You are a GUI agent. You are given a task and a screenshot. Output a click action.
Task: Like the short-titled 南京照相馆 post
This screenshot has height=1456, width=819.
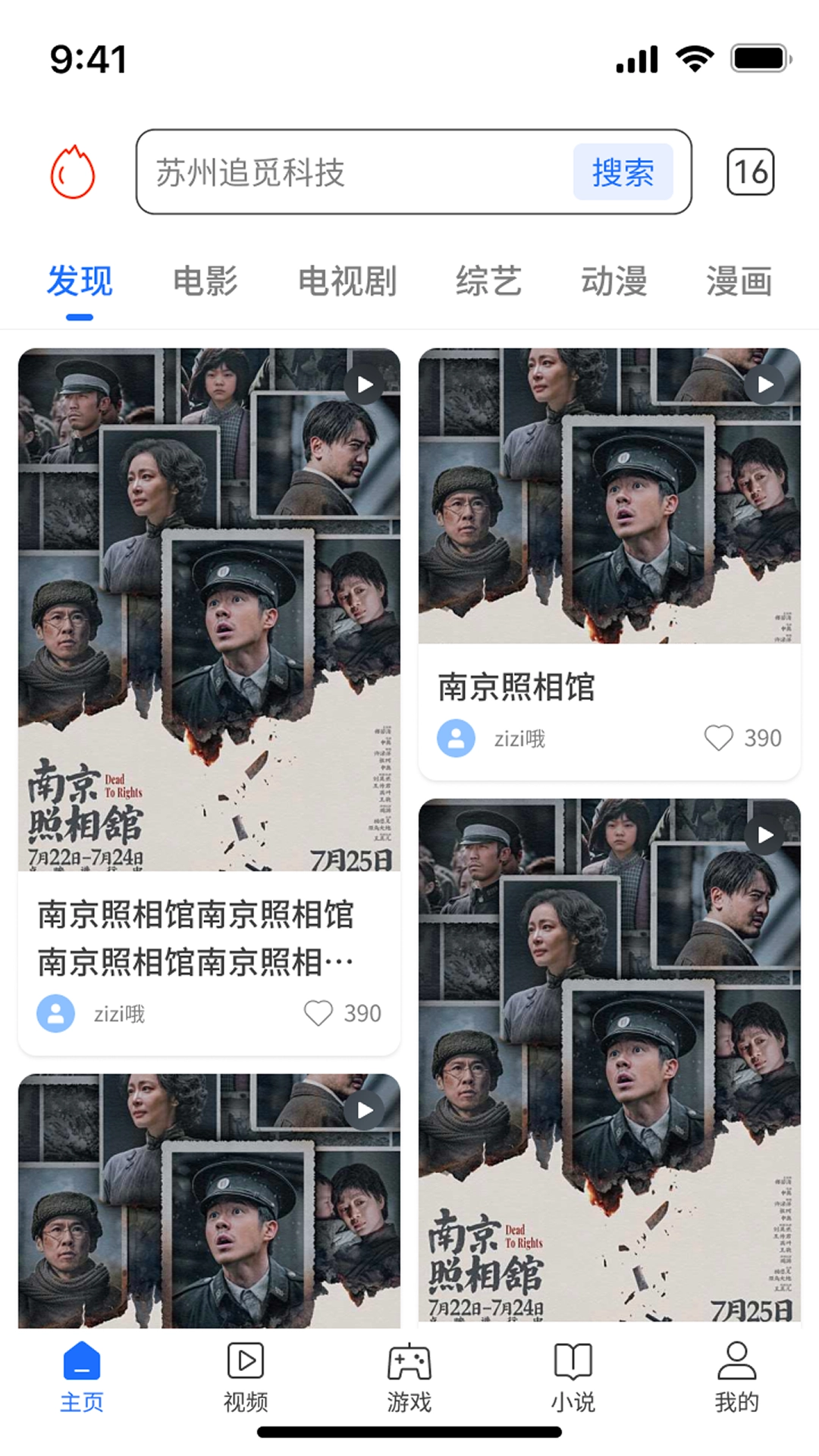718,738
